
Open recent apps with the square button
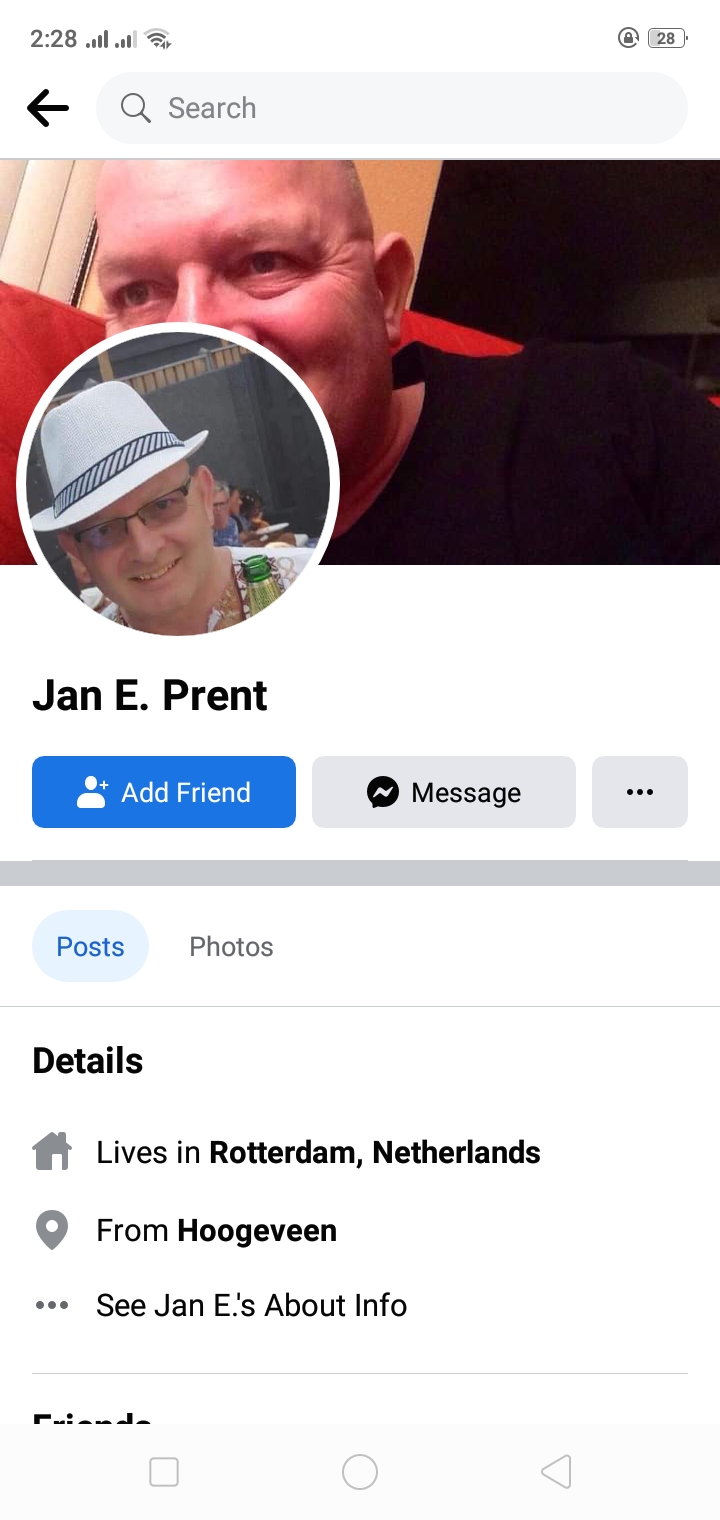pyautogui.click(x=164, y=1472)
